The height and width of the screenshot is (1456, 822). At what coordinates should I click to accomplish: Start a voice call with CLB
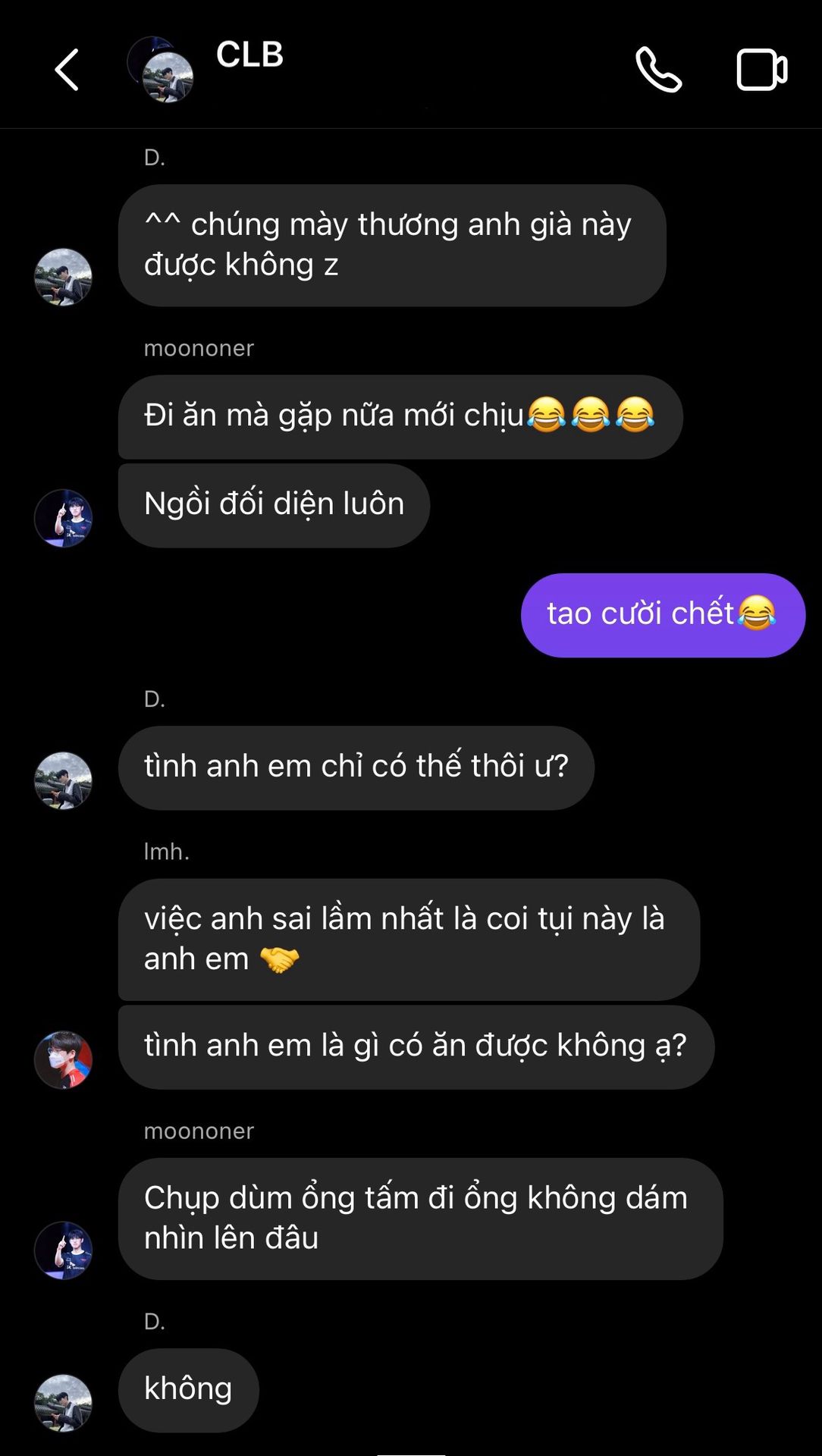tap(658, 70)
